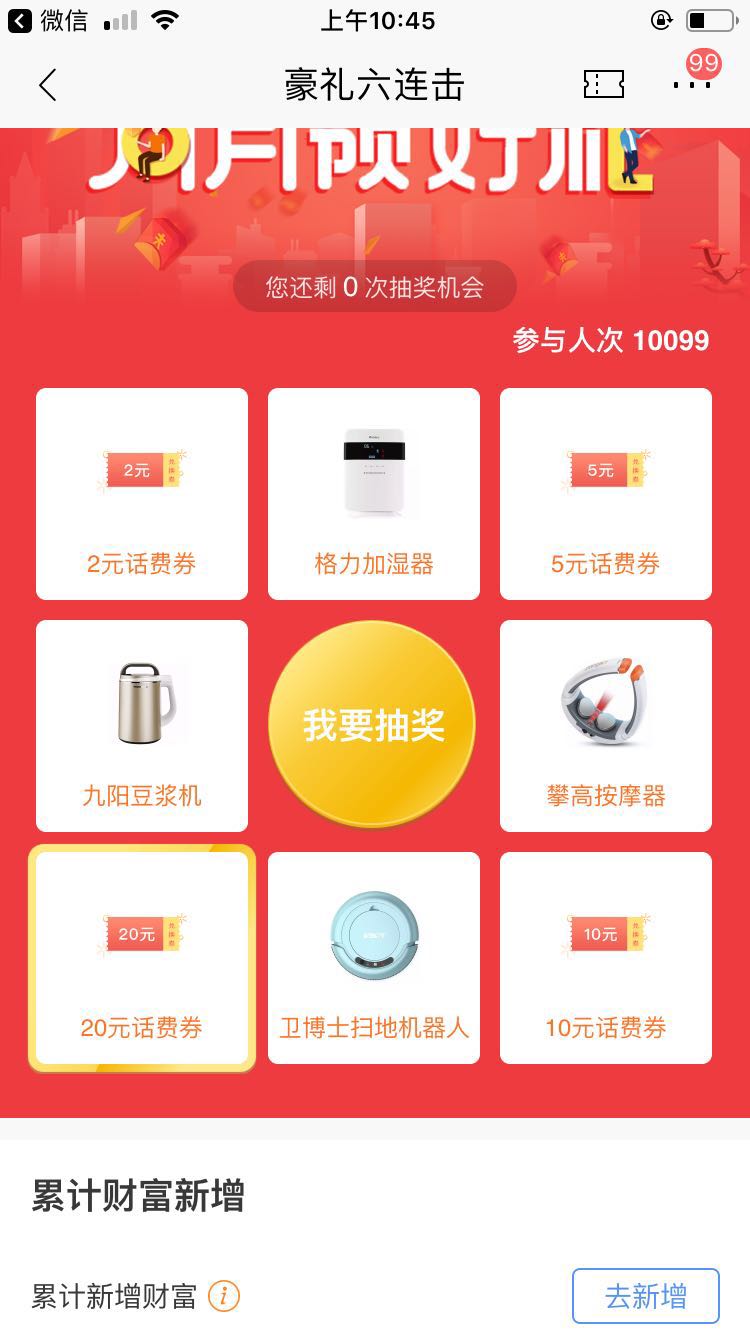750x1334 pixels.
Task: Open the coupon ticket icon
Action: coord(603,85)
